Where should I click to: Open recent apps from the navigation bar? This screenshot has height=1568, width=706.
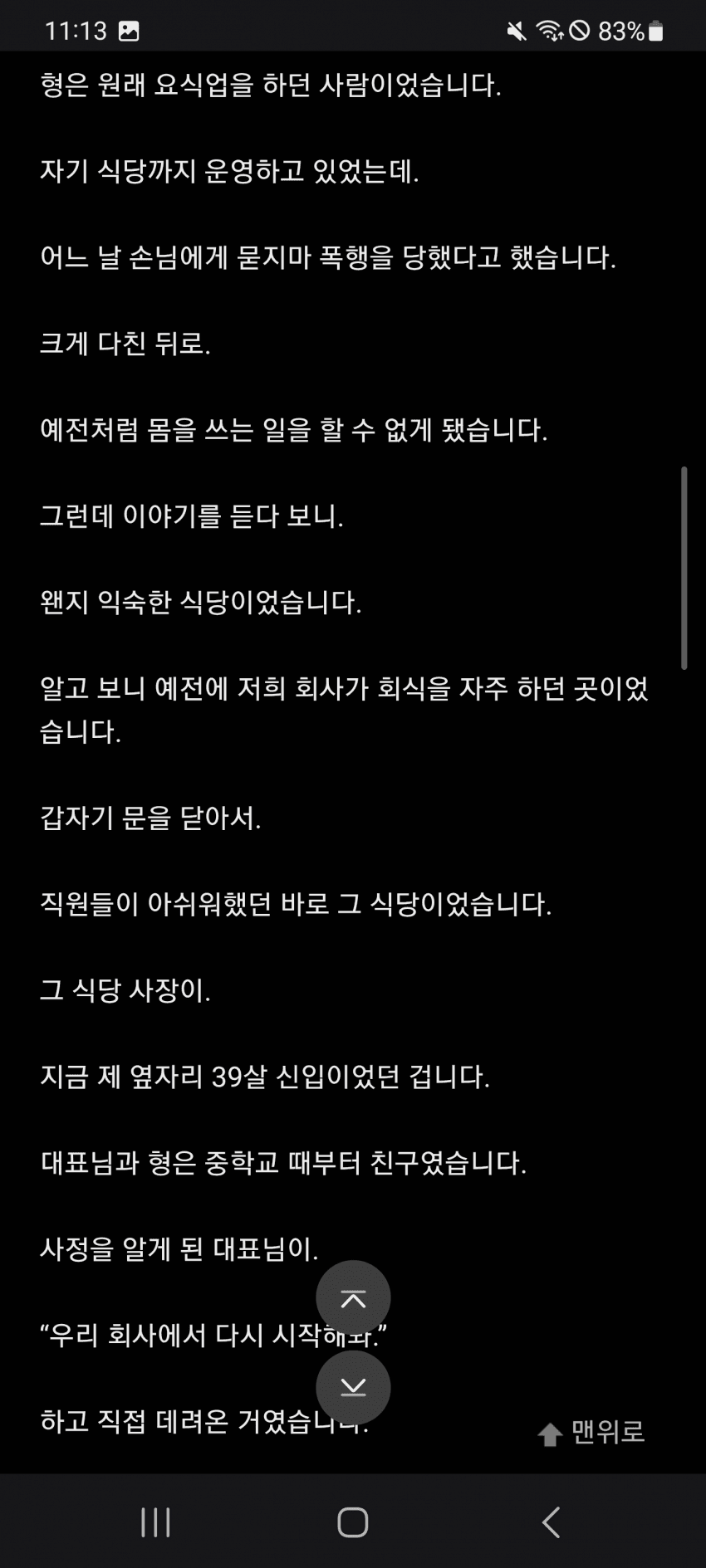point(155,1522)
